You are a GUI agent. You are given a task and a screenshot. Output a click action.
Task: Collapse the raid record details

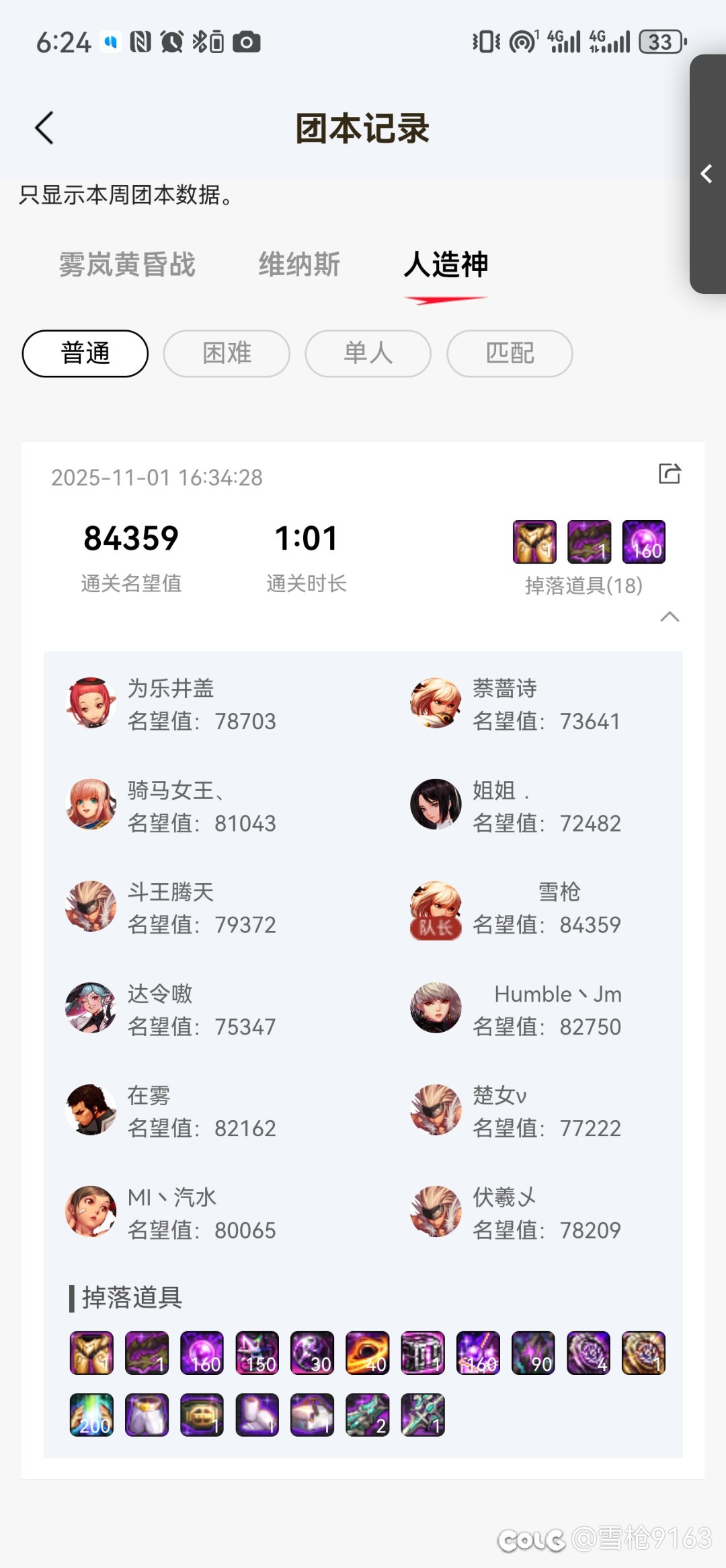[x=670, y=617]
